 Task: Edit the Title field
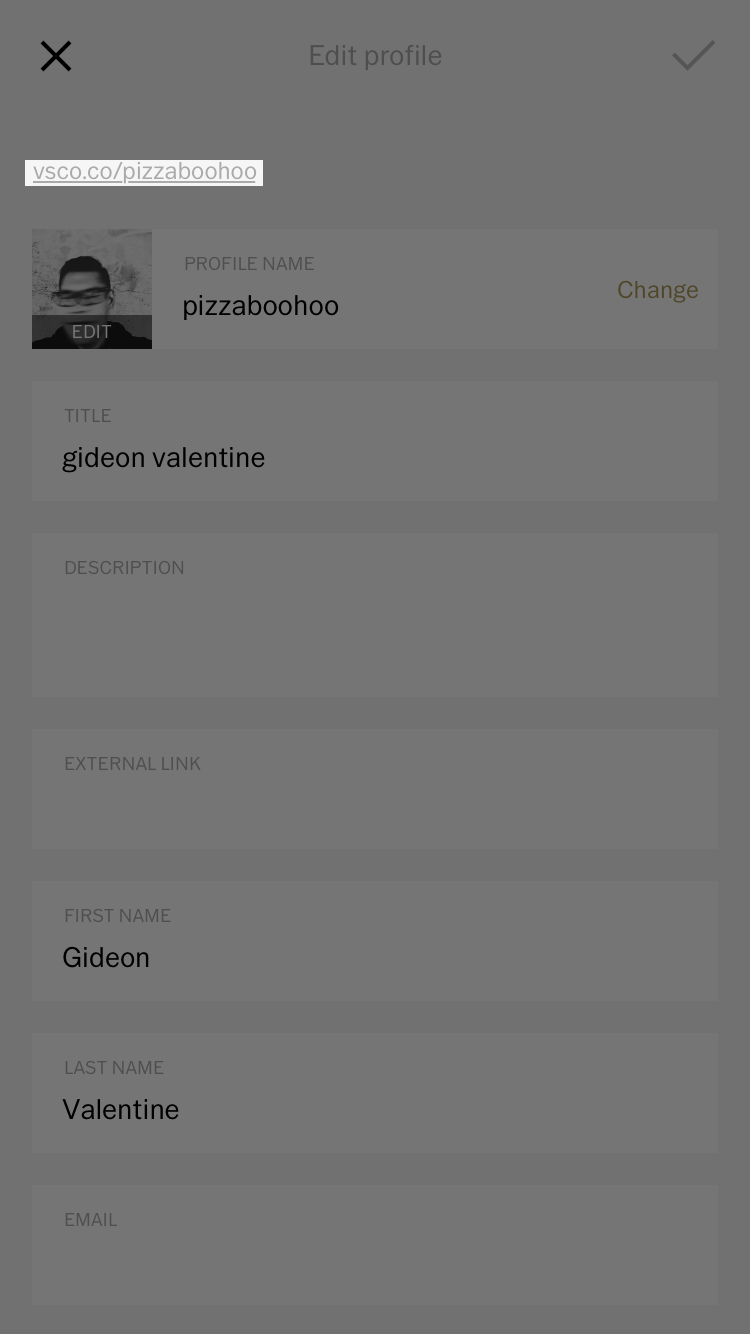375,441
